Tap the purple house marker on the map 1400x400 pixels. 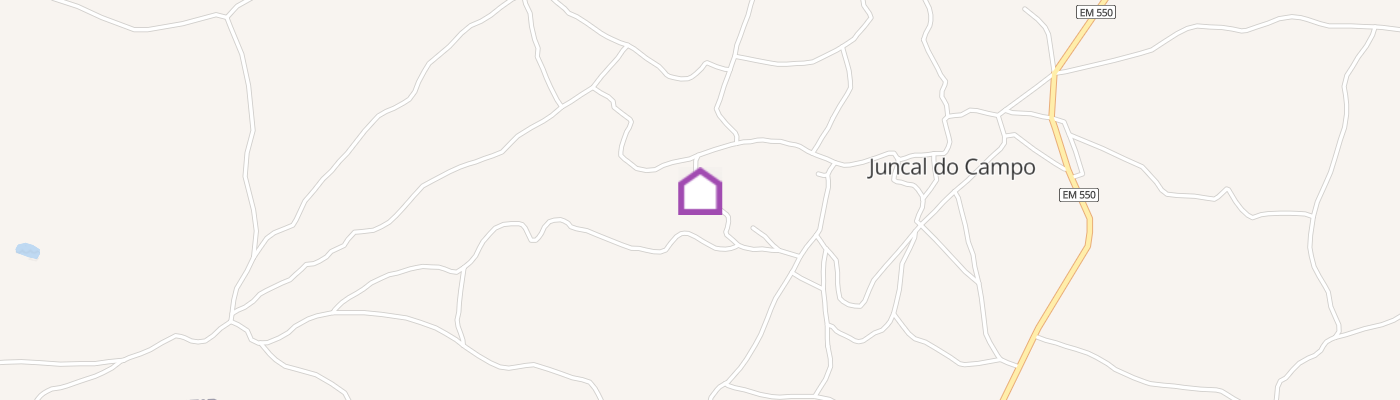coord(700,192)
